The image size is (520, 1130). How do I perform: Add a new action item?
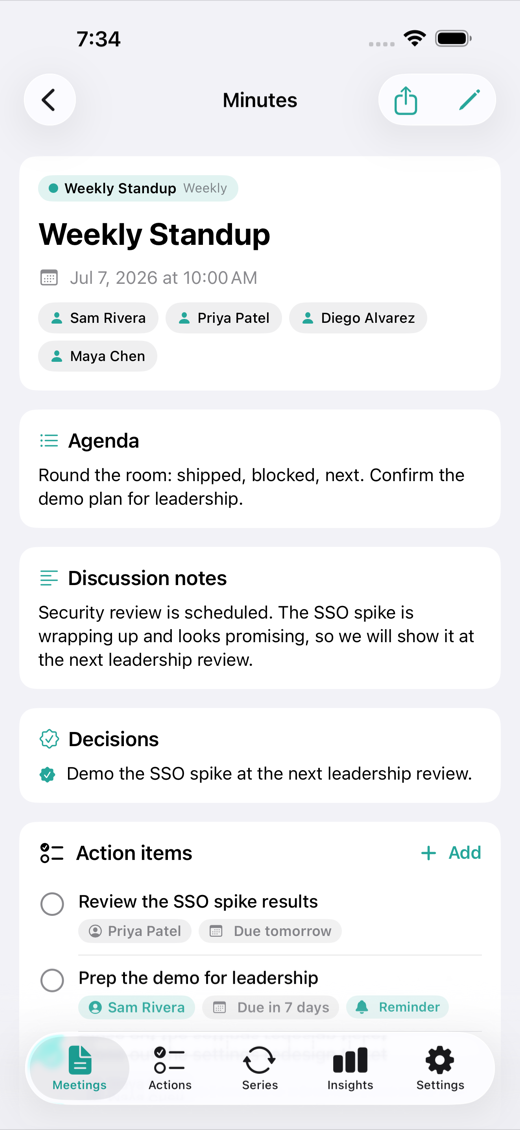coord(451,853)
